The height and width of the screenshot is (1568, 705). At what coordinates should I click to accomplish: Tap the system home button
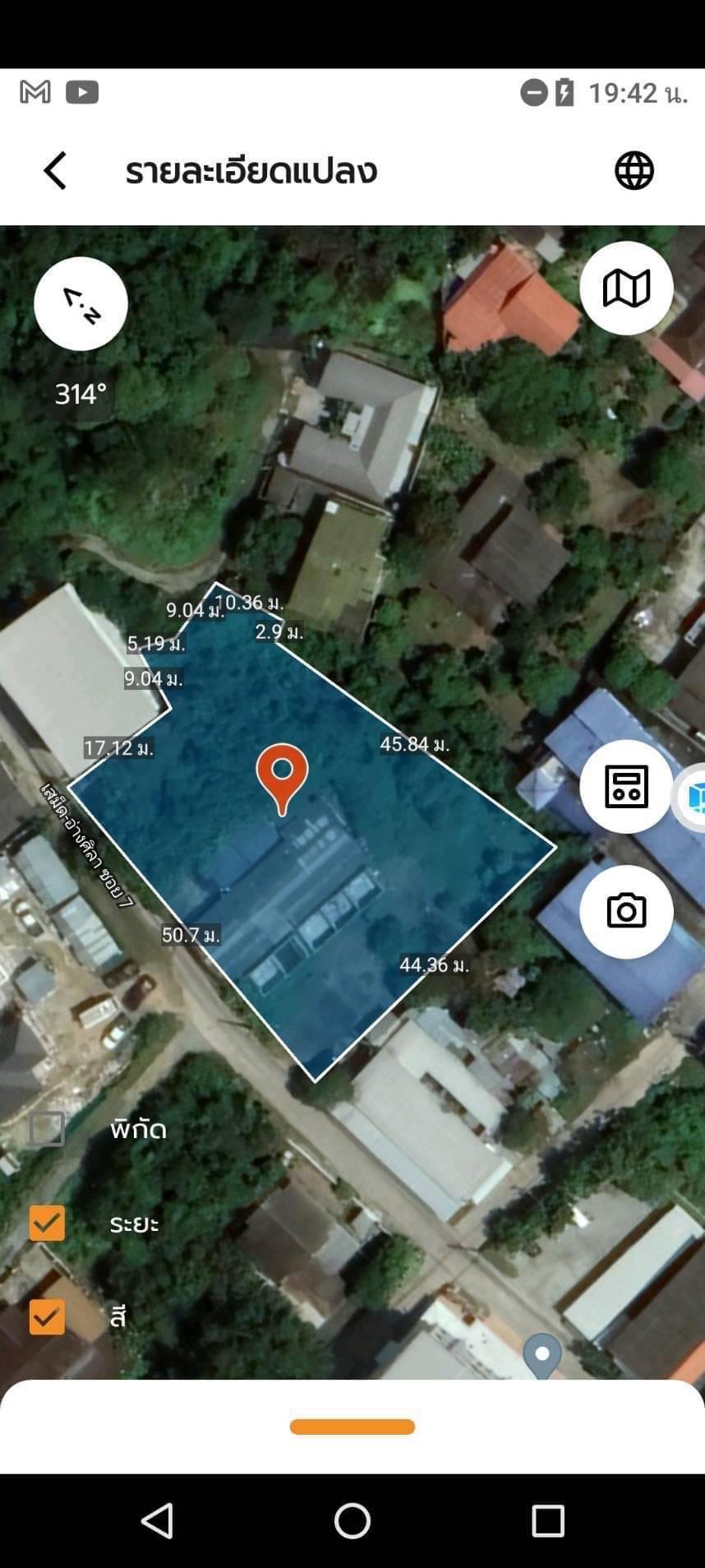352,1521
